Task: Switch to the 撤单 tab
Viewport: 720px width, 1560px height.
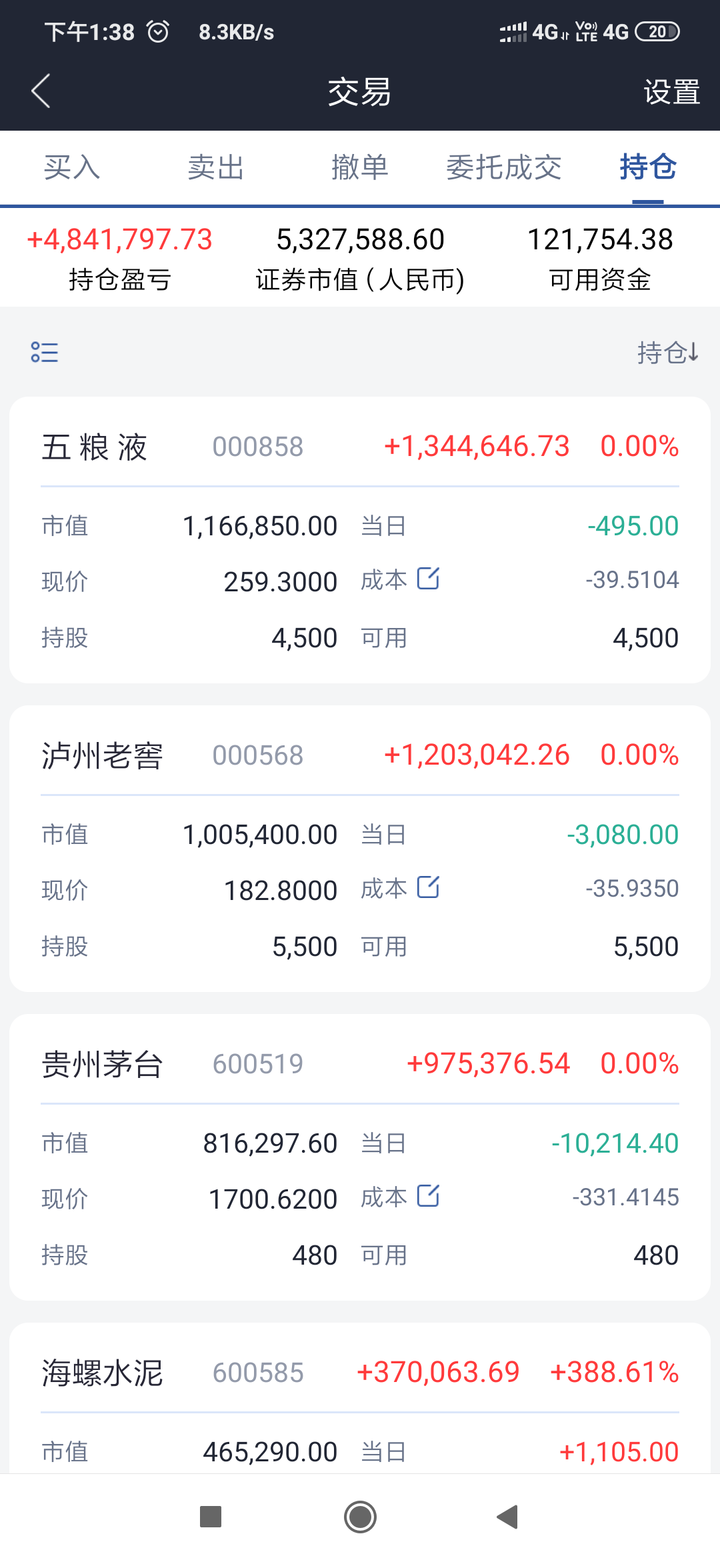Action: pyautogui.click(x=360, y=167)
